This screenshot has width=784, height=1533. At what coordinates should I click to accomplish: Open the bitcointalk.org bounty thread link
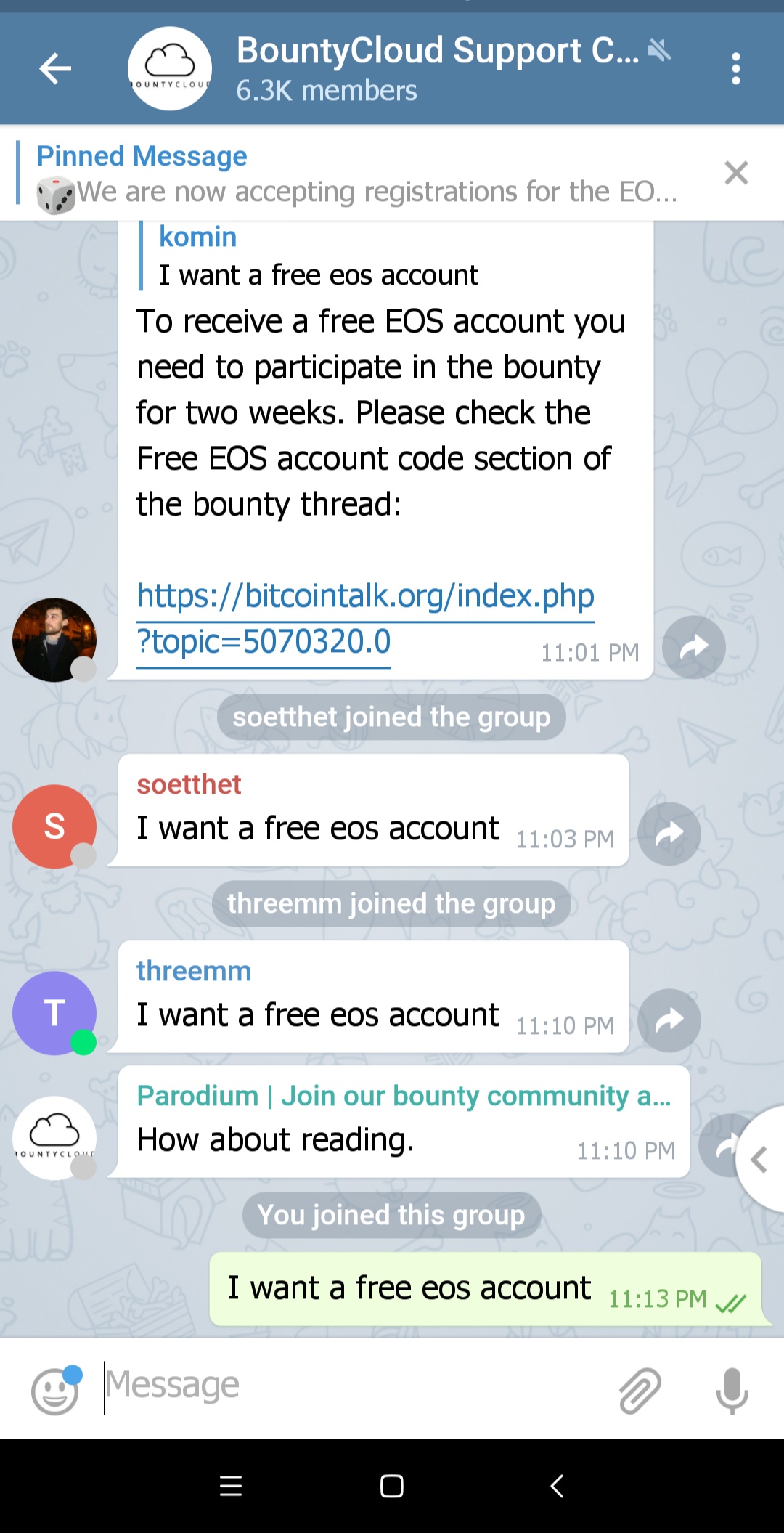365,619
